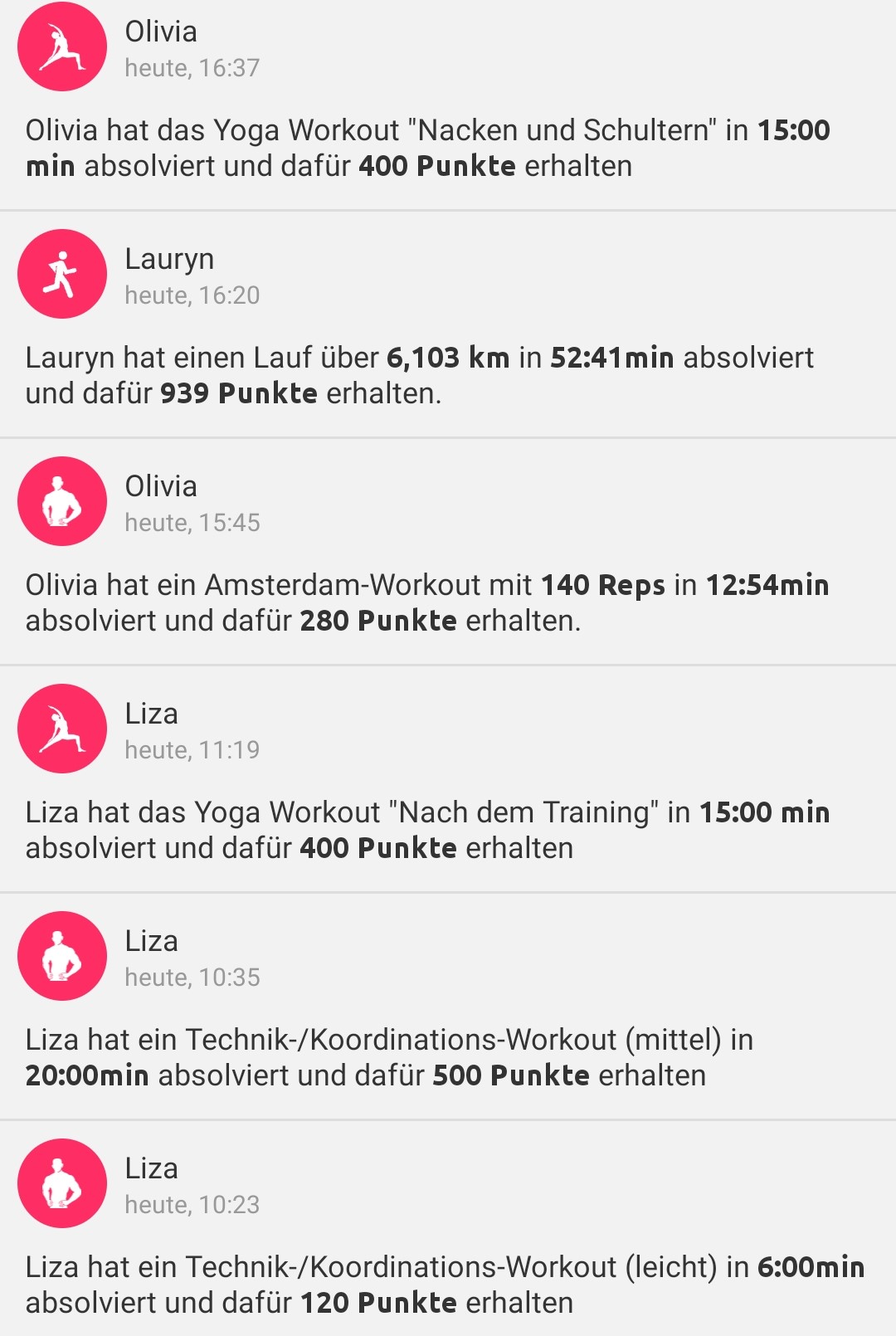Viewport: 896px width, 1336px height.
Task: Open Olivia's profile via her name
Action: click(160, 32)
